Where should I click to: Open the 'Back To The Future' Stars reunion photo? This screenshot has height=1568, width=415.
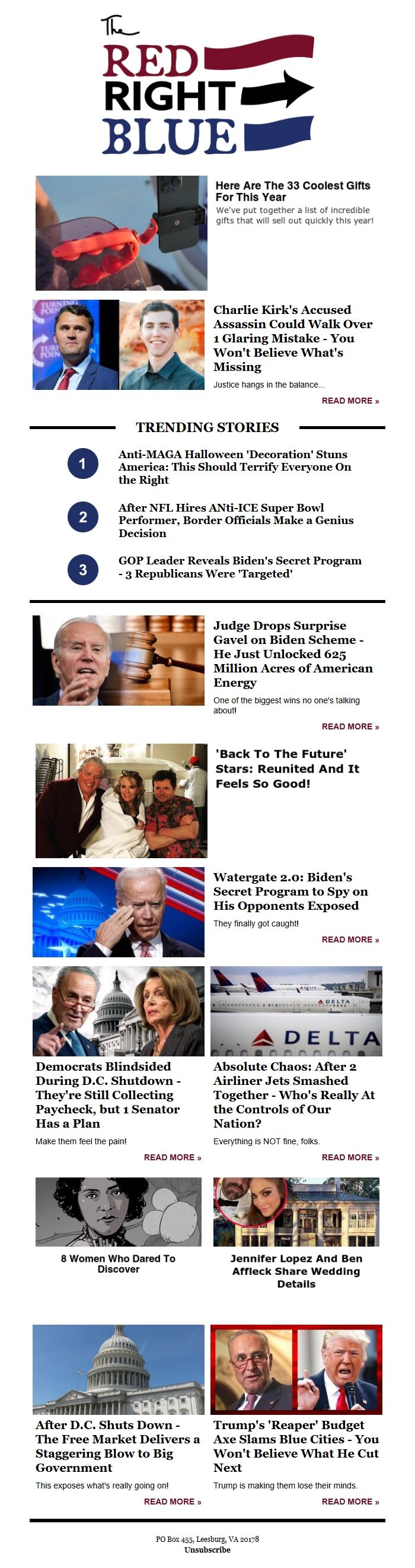click(x=121, y=801)
